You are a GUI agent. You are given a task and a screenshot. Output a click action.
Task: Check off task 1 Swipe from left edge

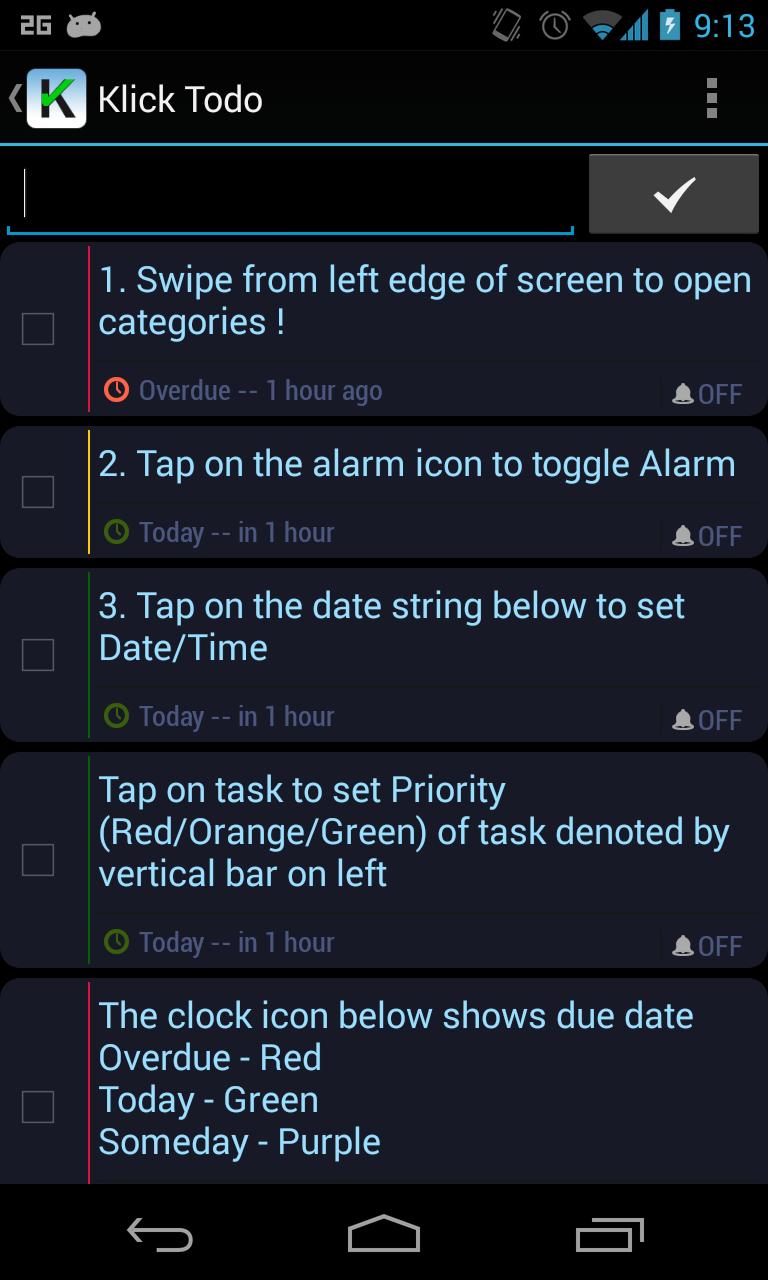[x=38, y=328]
